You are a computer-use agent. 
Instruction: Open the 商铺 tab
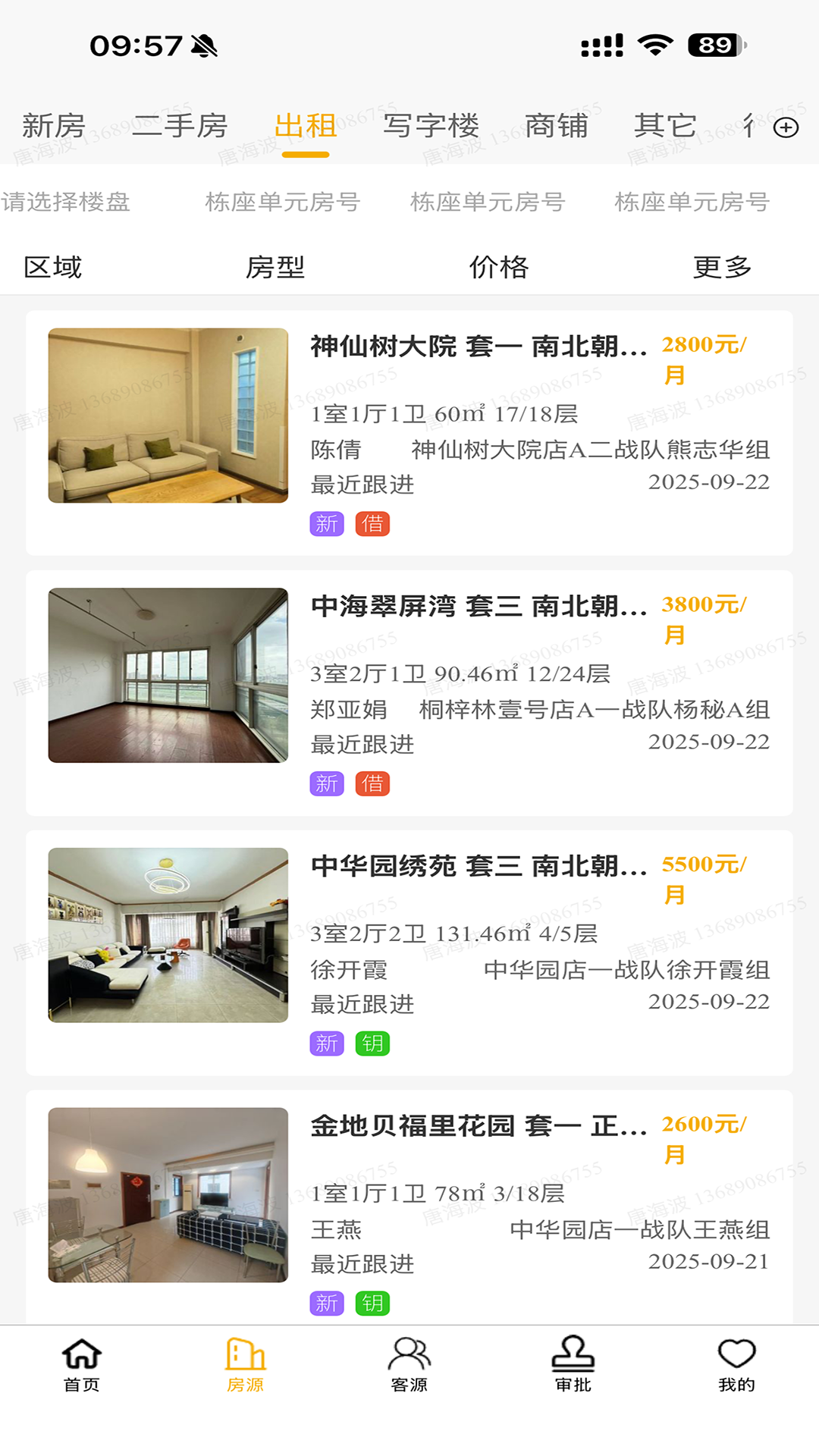tap(556, 126)
